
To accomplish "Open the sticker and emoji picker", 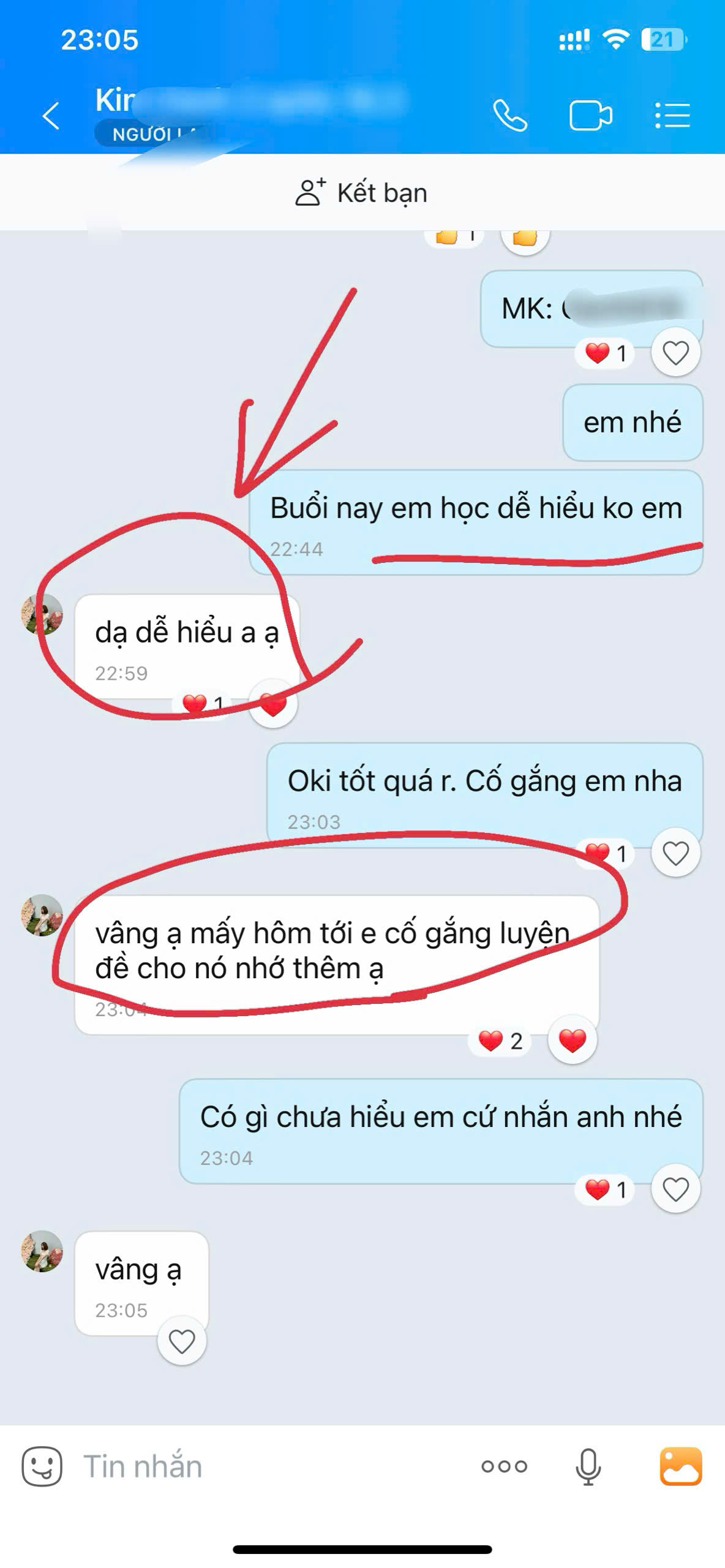I will [x=42, y=1466].
